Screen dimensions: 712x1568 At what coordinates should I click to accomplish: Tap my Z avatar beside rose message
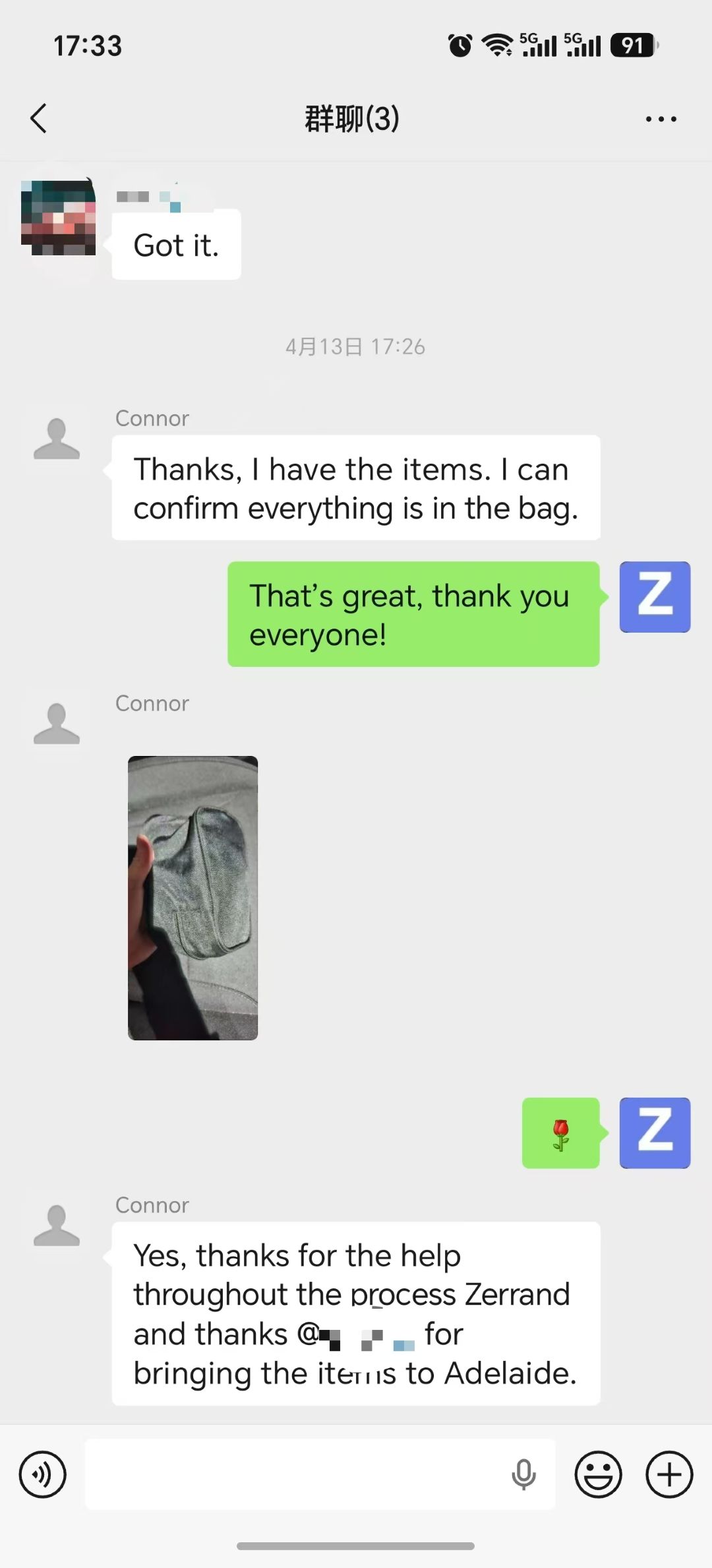[655, 1133]
